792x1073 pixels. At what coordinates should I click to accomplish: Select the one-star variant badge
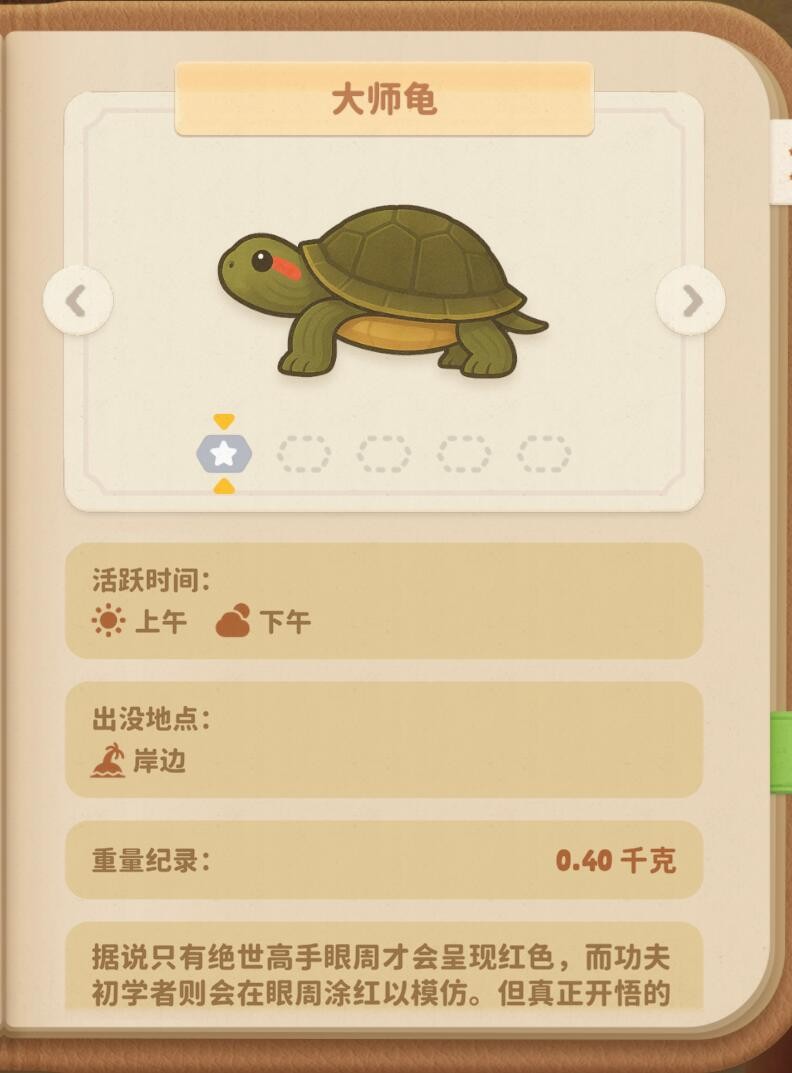tap(224, 454)
